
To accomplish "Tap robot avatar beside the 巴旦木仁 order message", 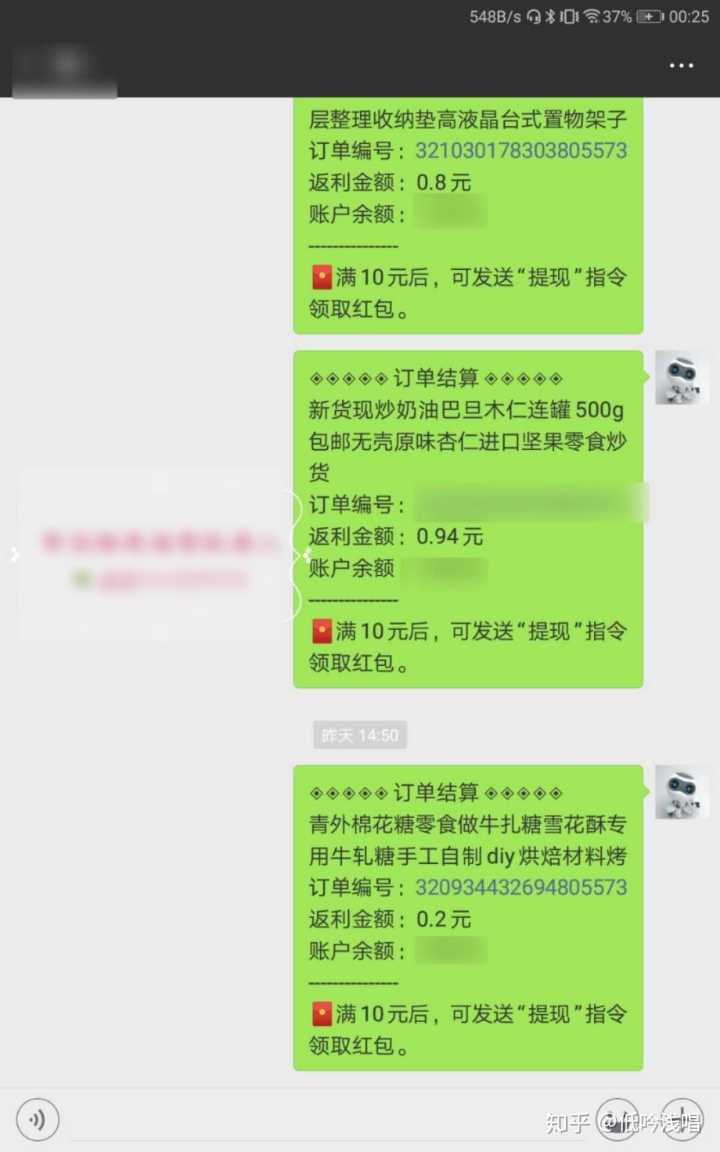I will (682, 378).
